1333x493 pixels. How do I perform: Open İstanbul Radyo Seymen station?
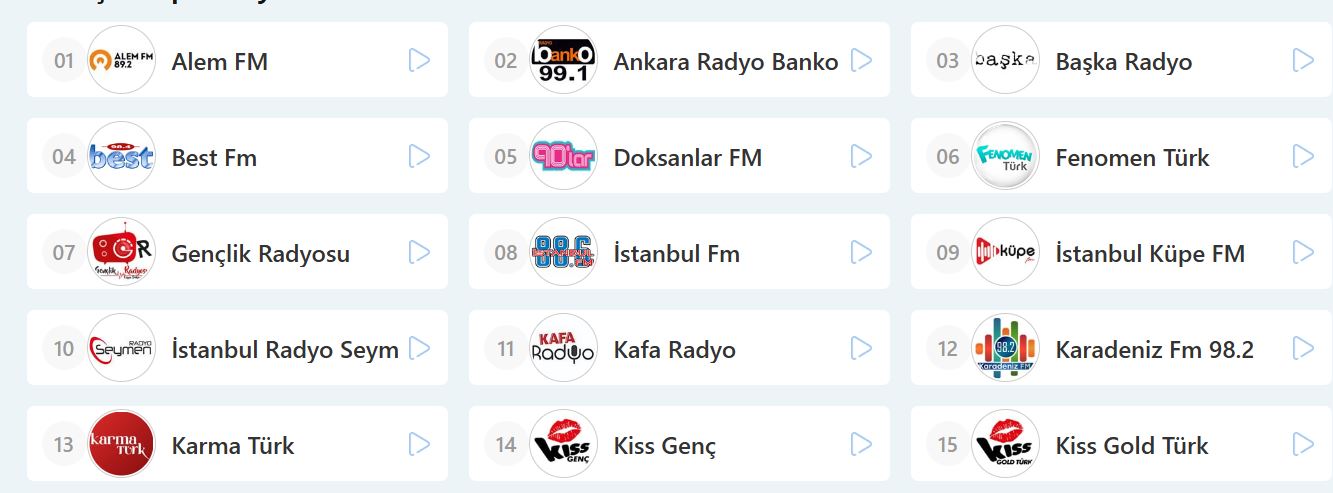pos(284,350)
